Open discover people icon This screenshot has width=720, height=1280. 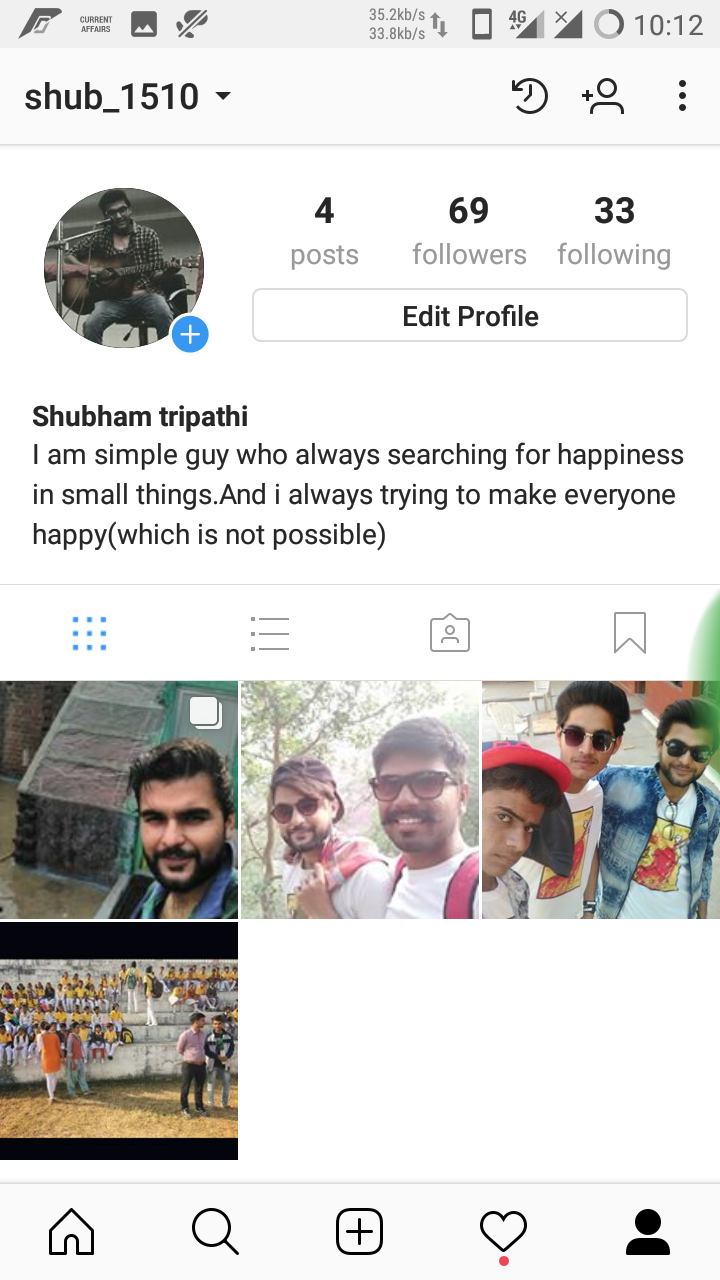click(x=603, y=97)
